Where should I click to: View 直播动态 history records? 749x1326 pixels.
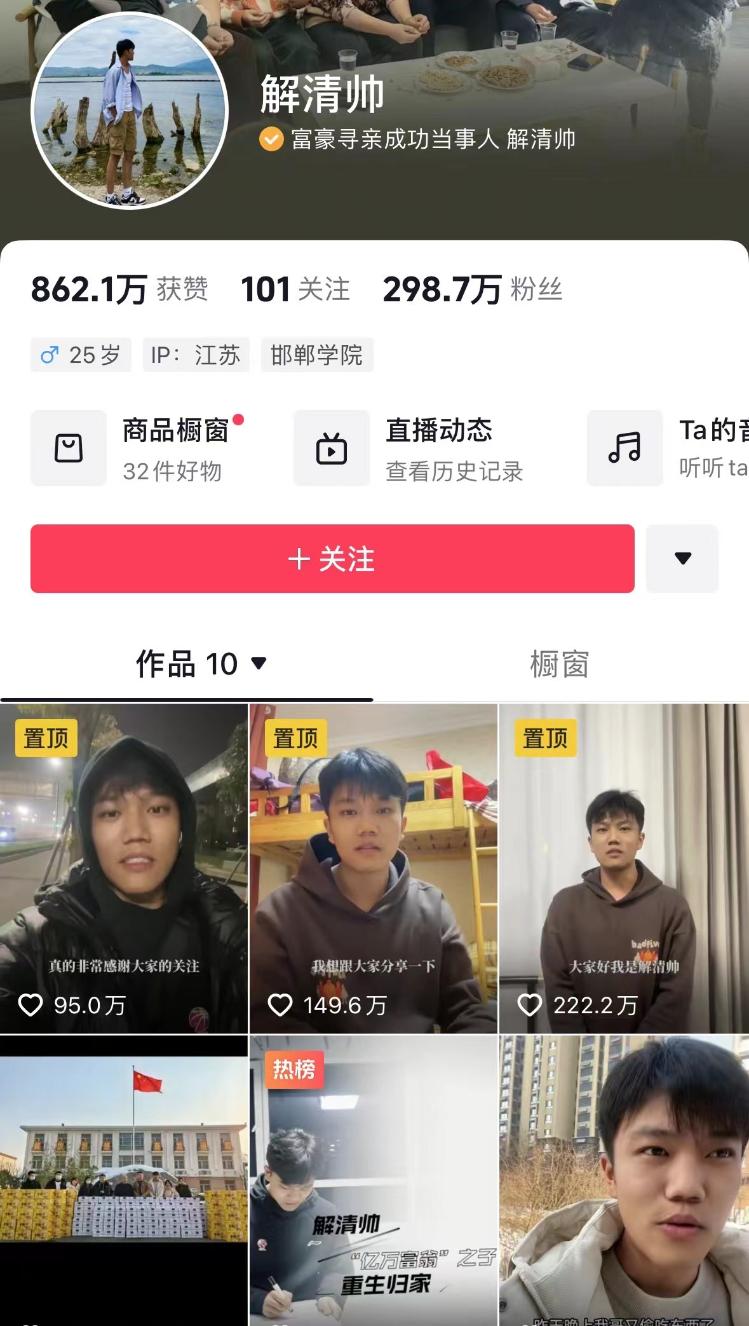point(410,449)
